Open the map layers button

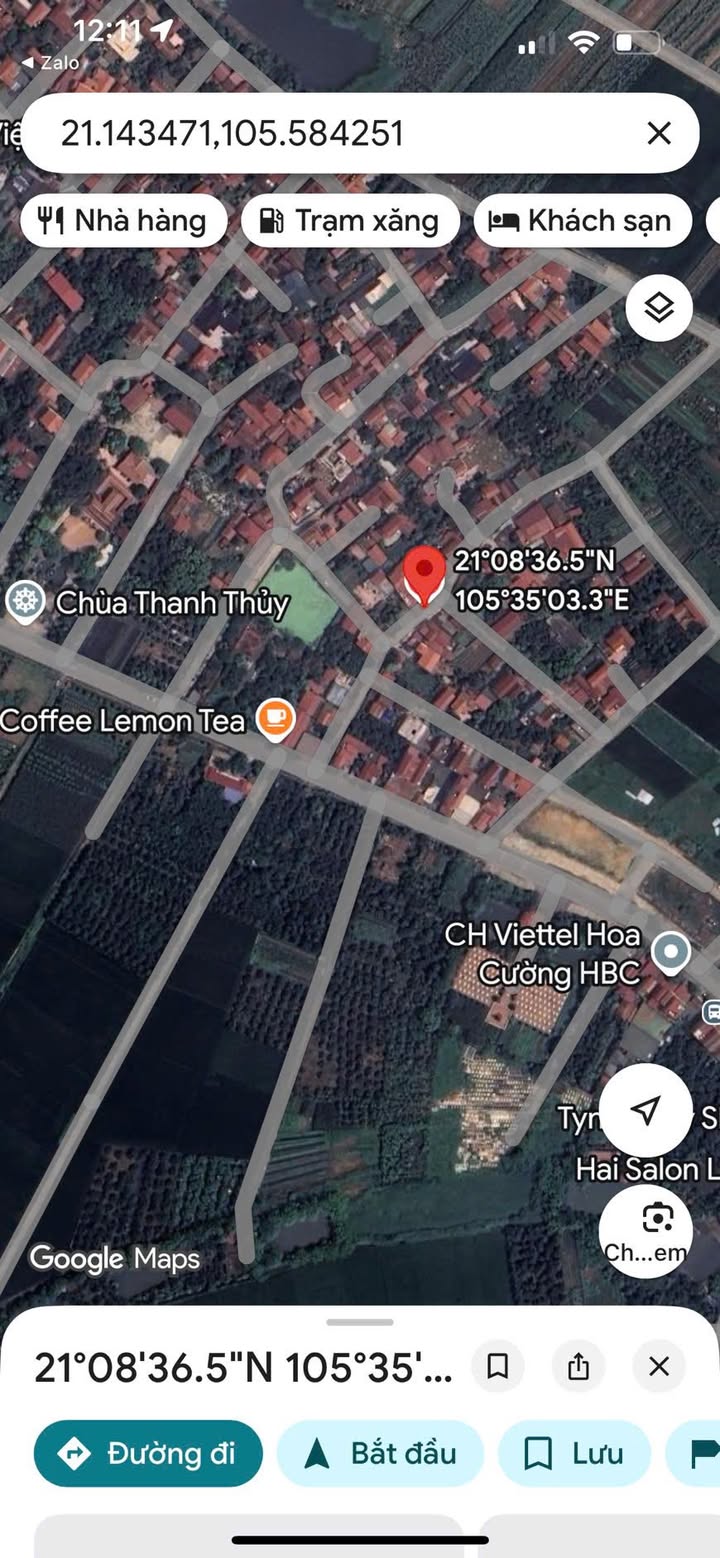[659, 308]
